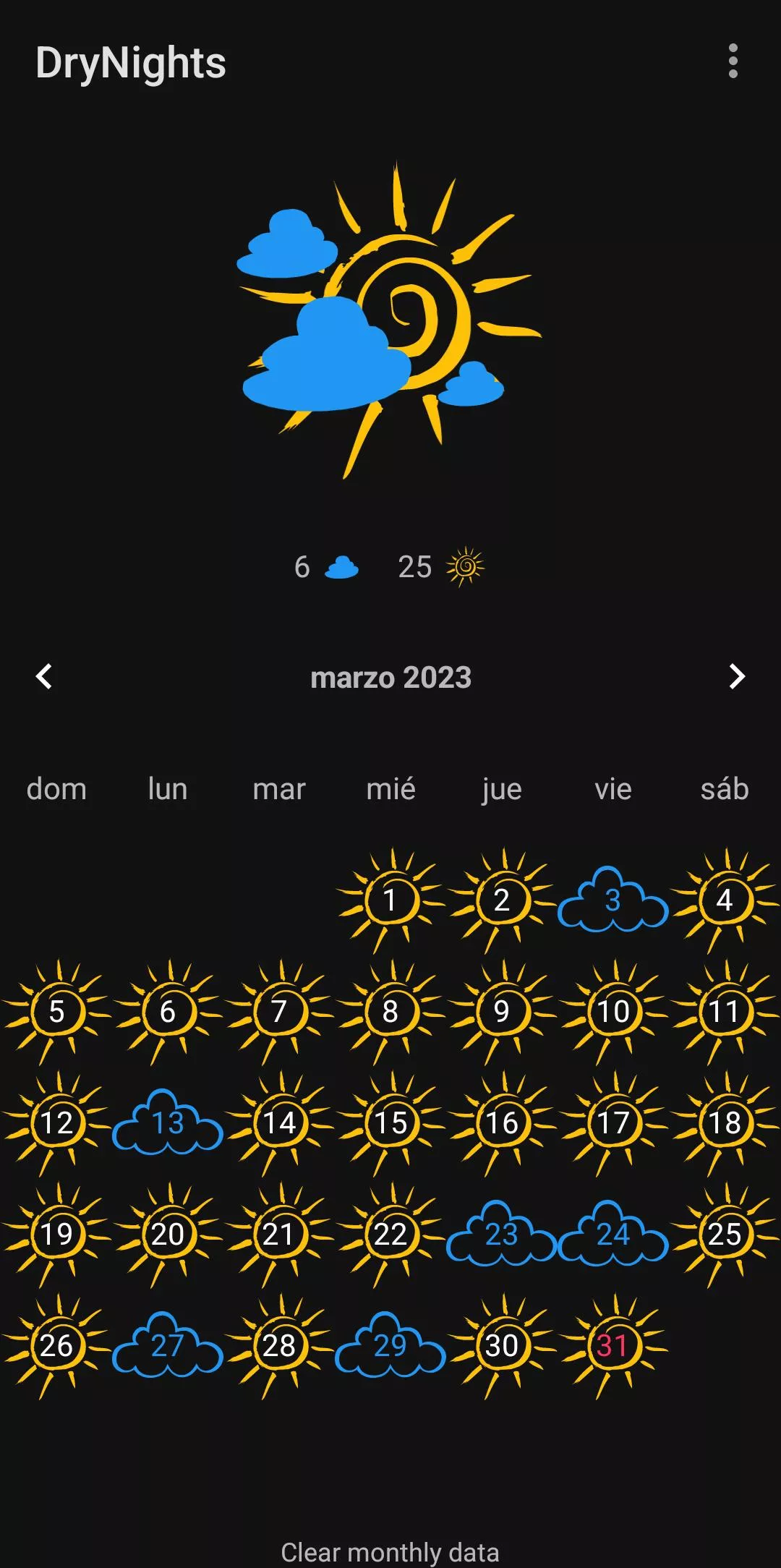
Task: Toggle cloudy day 24
Action: pyautogui.click(x=613, y=1234)
